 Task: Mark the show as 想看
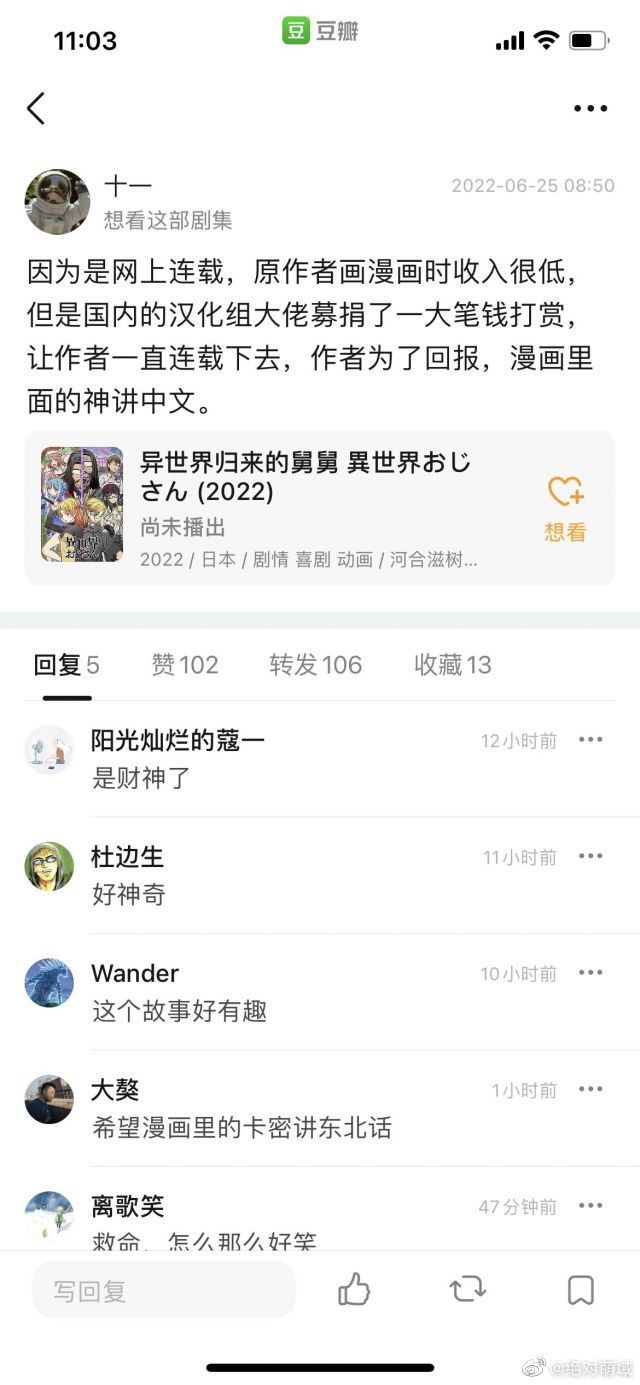[x=565, y=509]
